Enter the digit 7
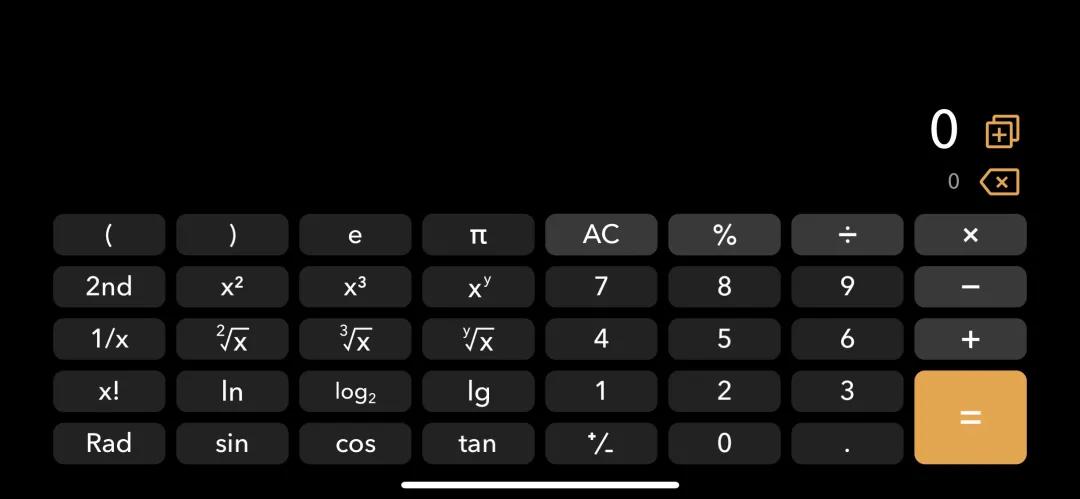This screenshot has height=499, width=1080. [601, 287]
